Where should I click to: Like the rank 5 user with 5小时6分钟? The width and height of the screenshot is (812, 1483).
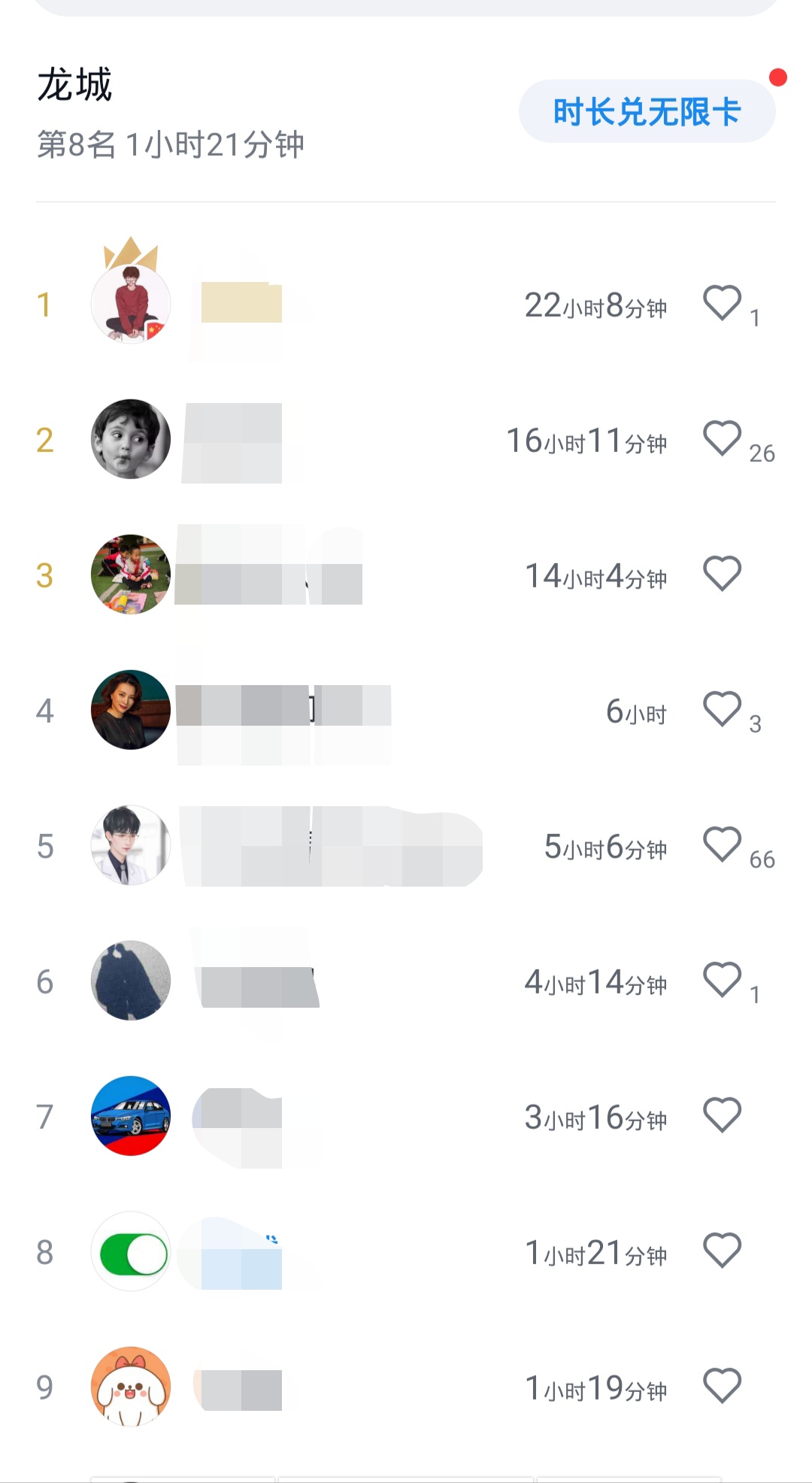(722, 845)
